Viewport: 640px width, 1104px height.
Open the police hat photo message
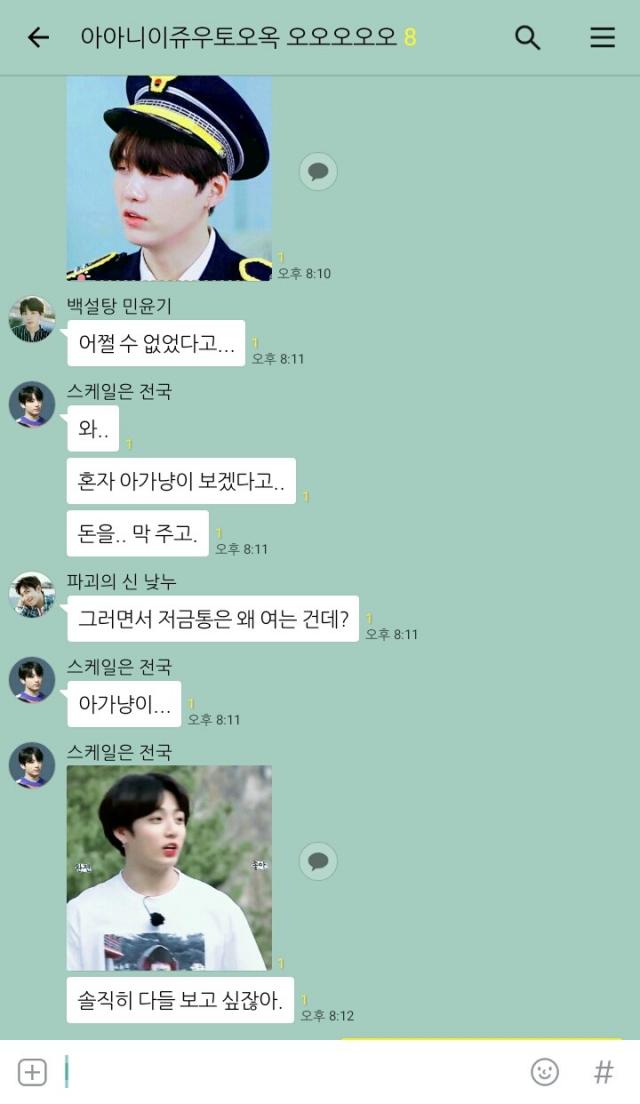tap(169, 178)
